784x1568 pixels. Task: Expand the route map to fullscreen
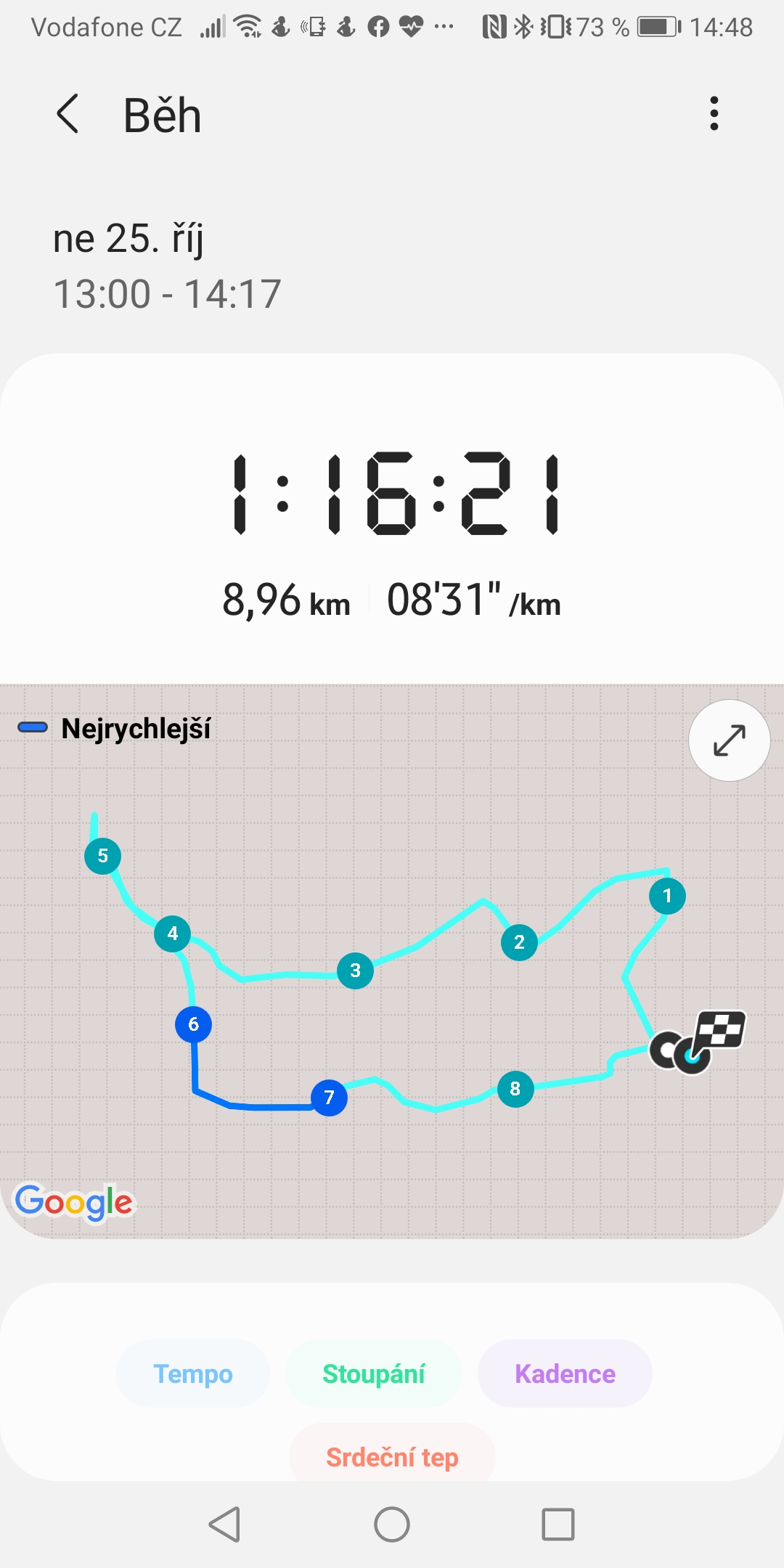pyautogui.click(x=729, y=740)
